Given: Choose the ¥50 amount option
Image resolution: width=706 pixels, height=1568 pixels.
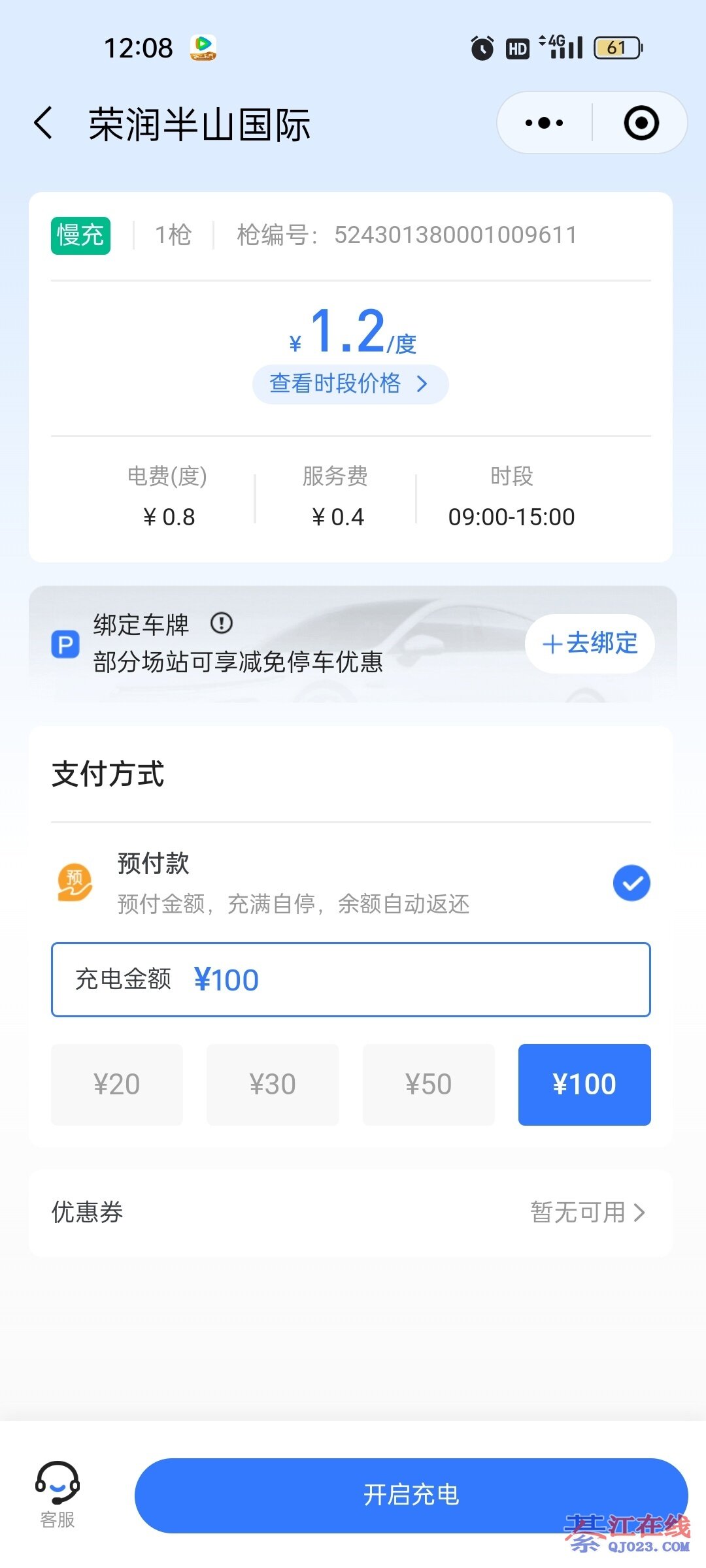Looking at the screenshot, I should [x=428, y=1085].
